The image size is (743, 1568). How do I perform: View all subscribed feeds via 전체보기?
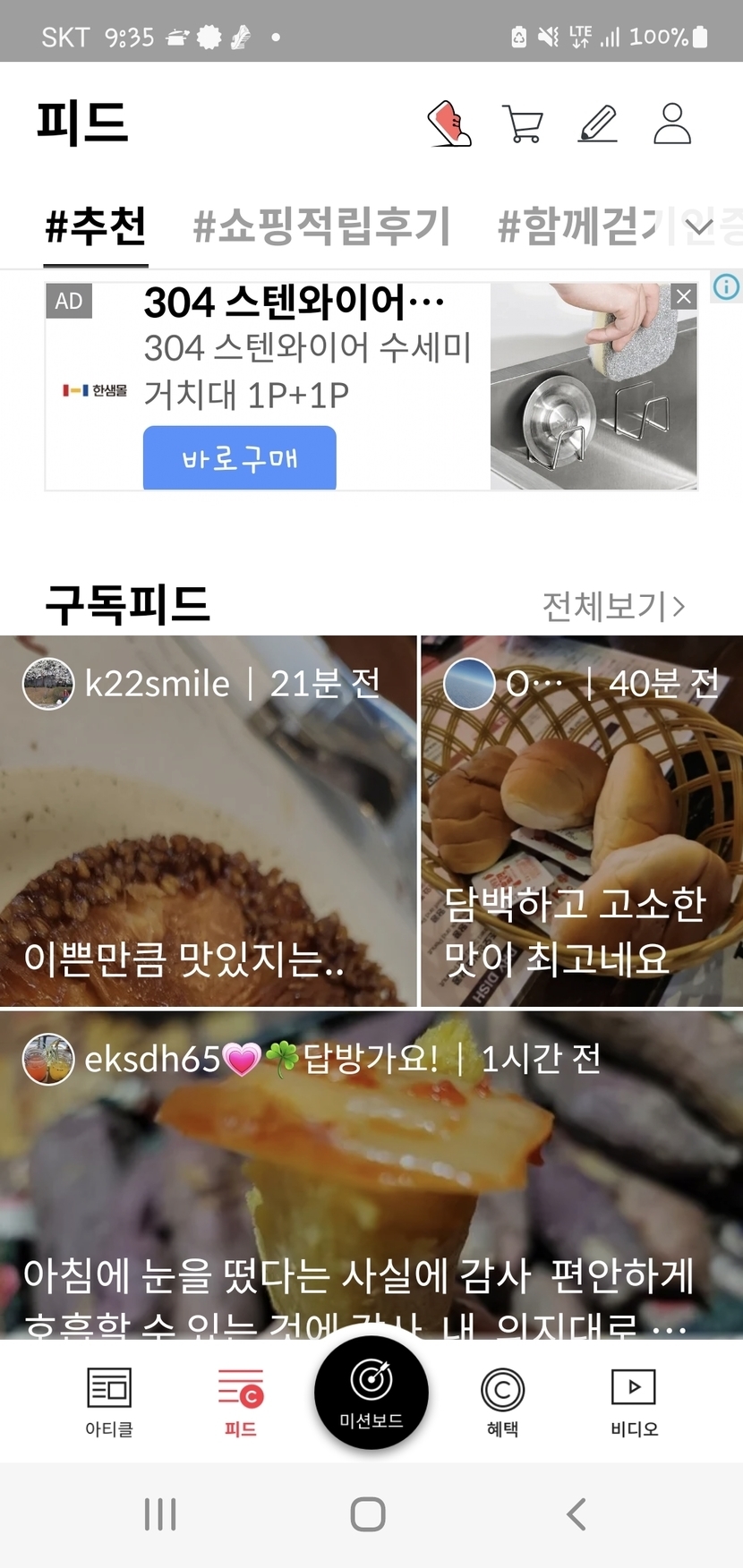coord(613,607)
